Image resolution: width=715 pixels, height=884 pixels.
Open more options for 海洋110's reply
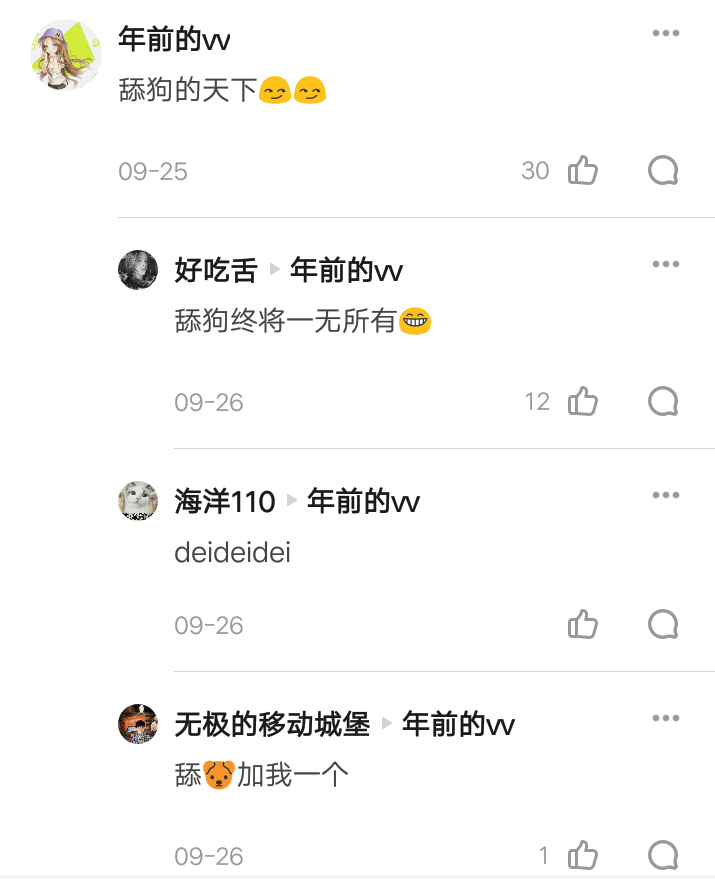pyautogui.click(x=666, y=495)
